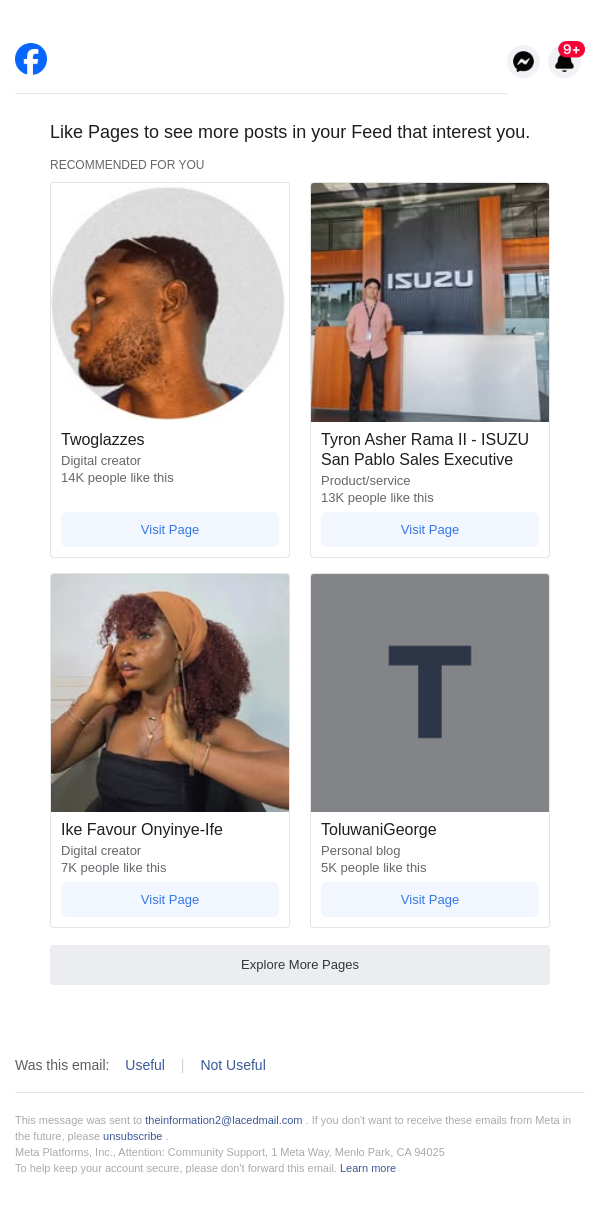
Task: Visit the Twoglazzes page
Action: click(170, 530)
